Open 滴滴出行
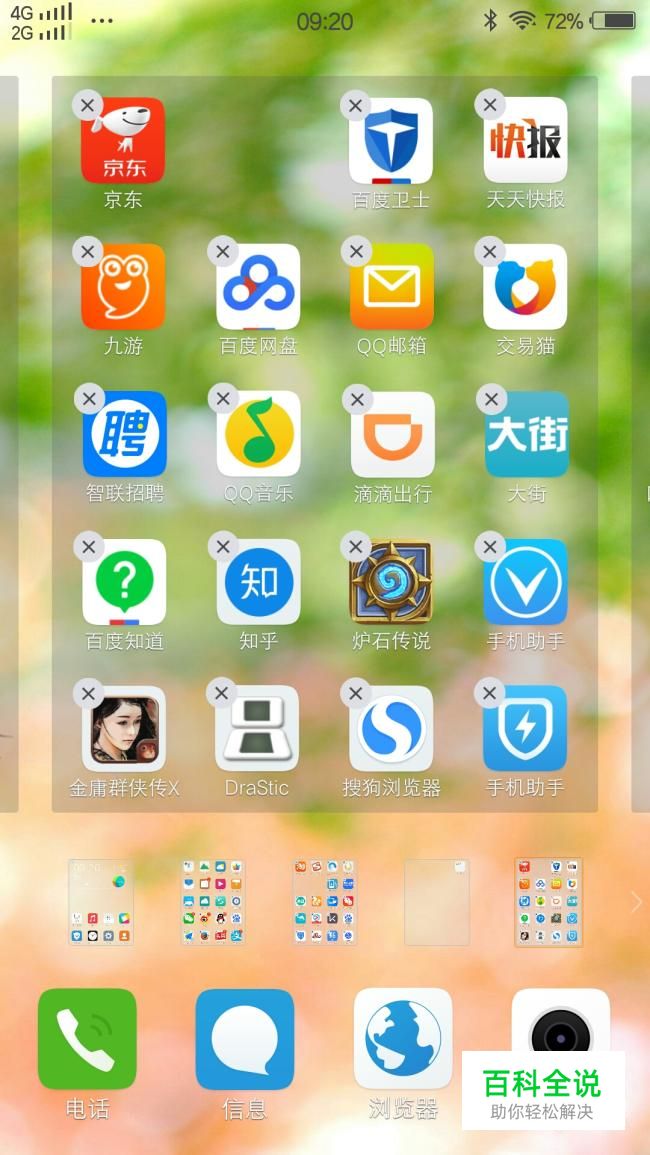The image size is (650, 1155). coord(392,434)
